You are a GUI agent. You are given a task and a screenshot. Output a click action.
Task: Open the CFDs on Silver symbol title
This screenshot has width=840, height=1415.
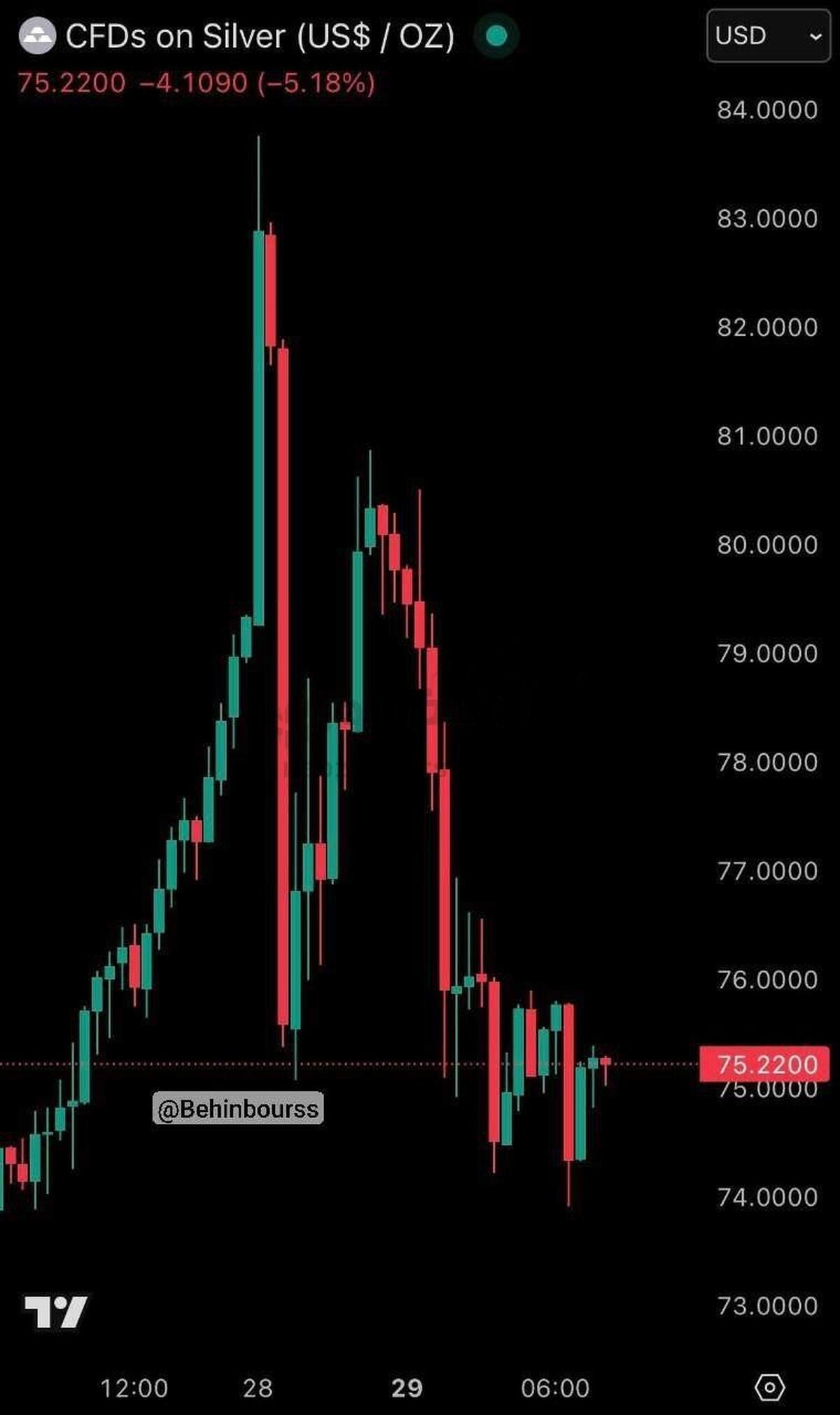pos(259,36)
